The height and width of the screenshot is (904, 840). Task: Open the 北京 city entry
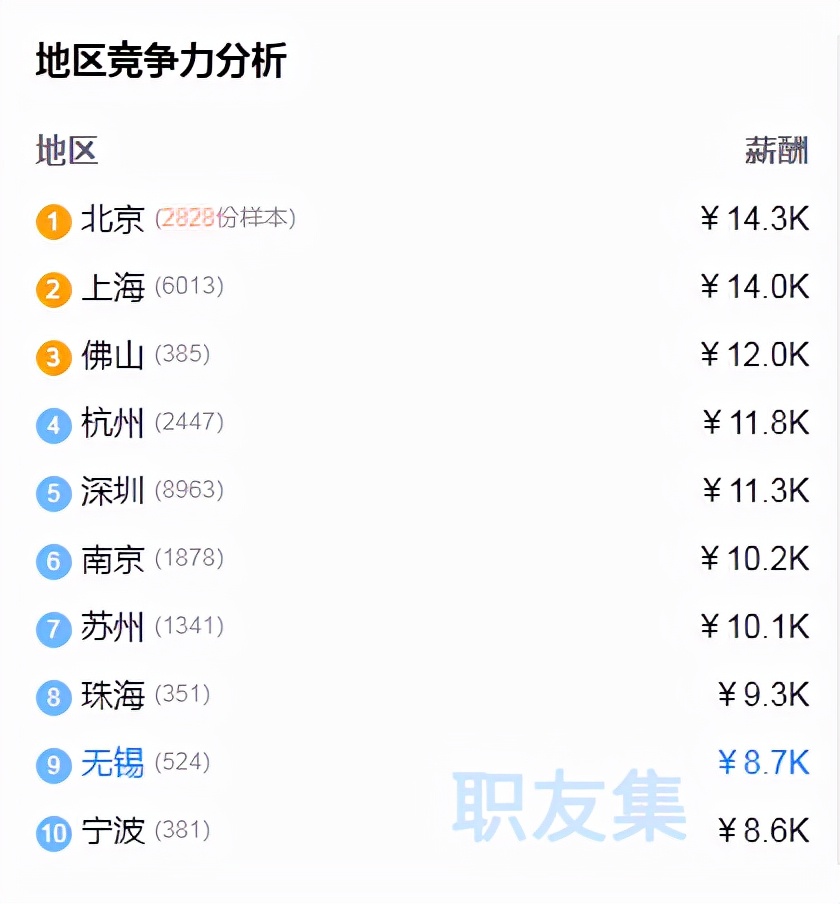click(x=113, y=219)
